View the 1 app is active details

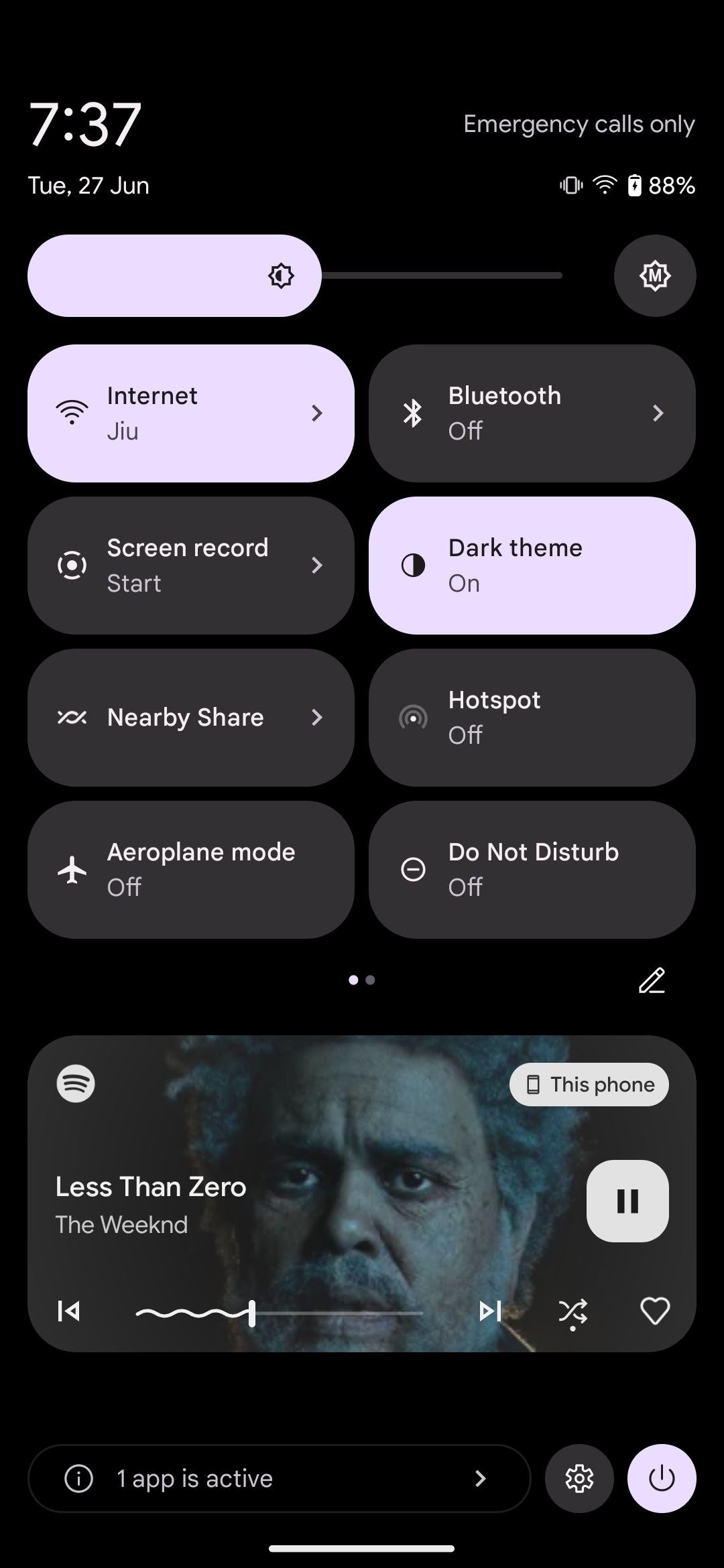tap(279, 1478)
